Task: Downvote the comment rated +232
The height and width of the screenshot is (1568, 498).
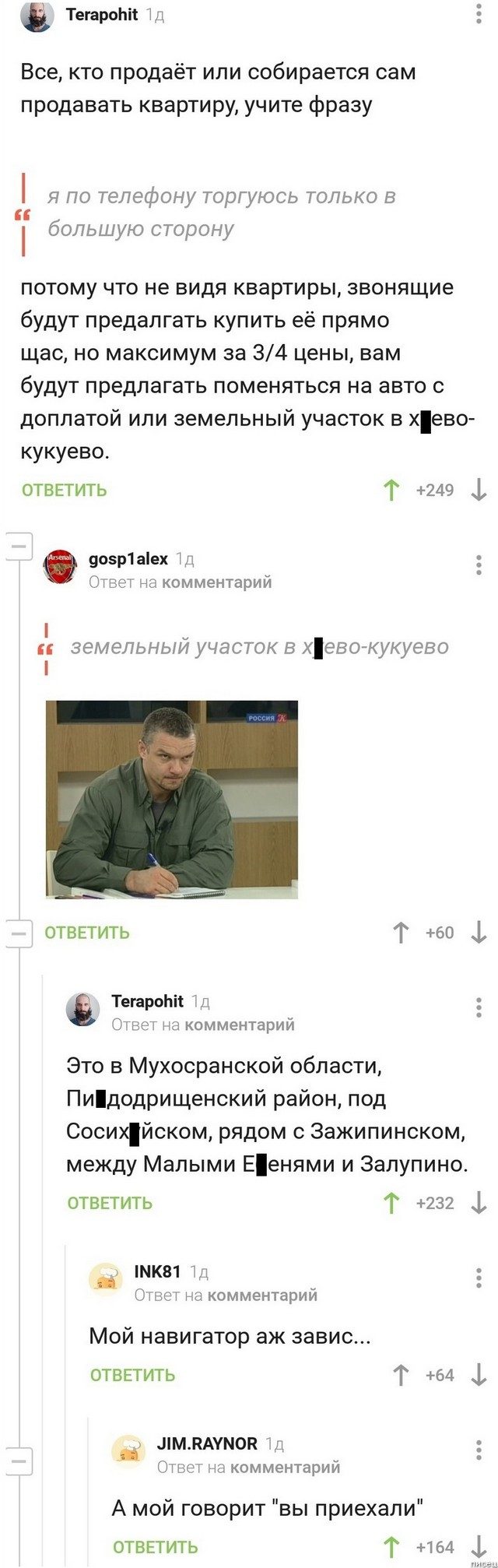Action: (479, 1203)
